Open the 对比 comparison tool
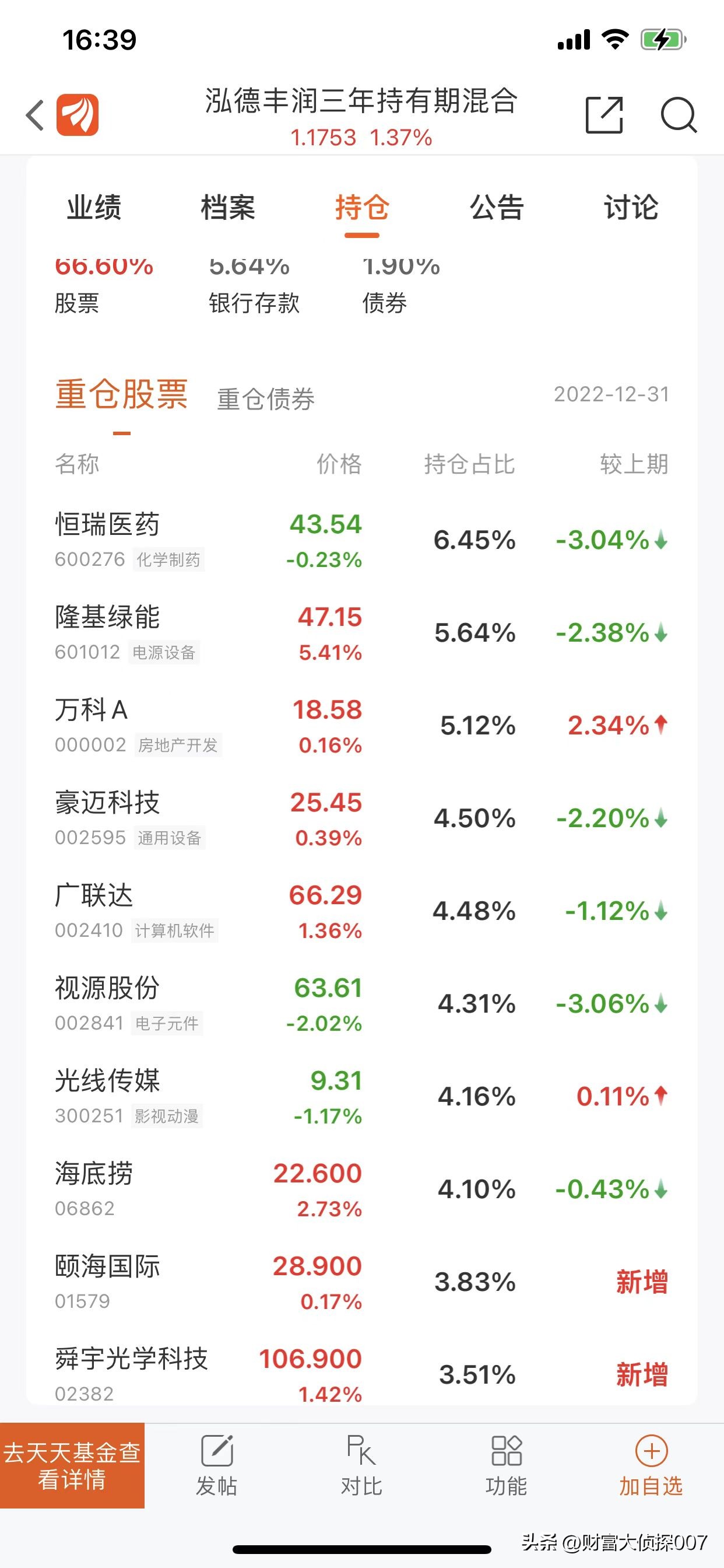 (361, 1466)
